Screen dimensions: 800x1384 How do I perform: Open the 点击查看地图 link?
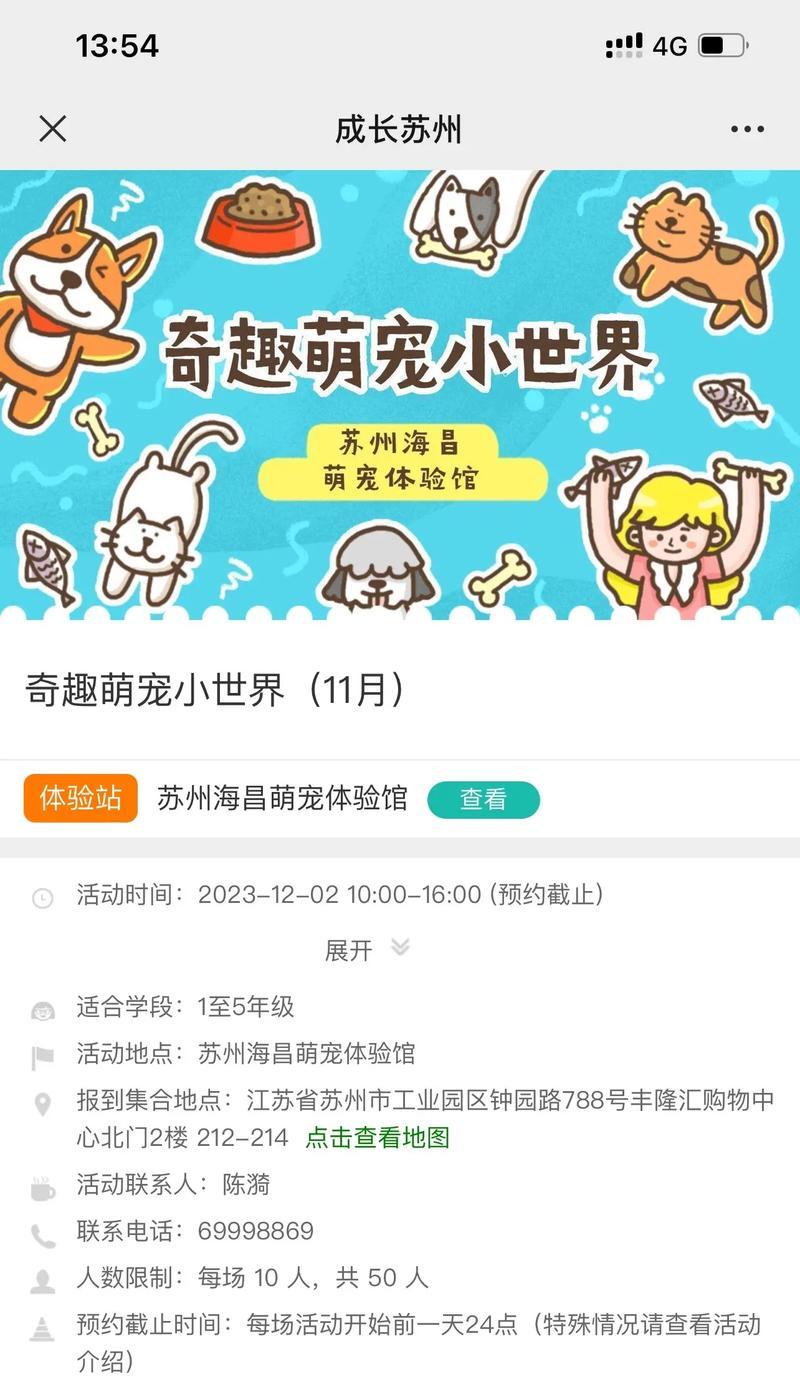(x=377, y=1137)
